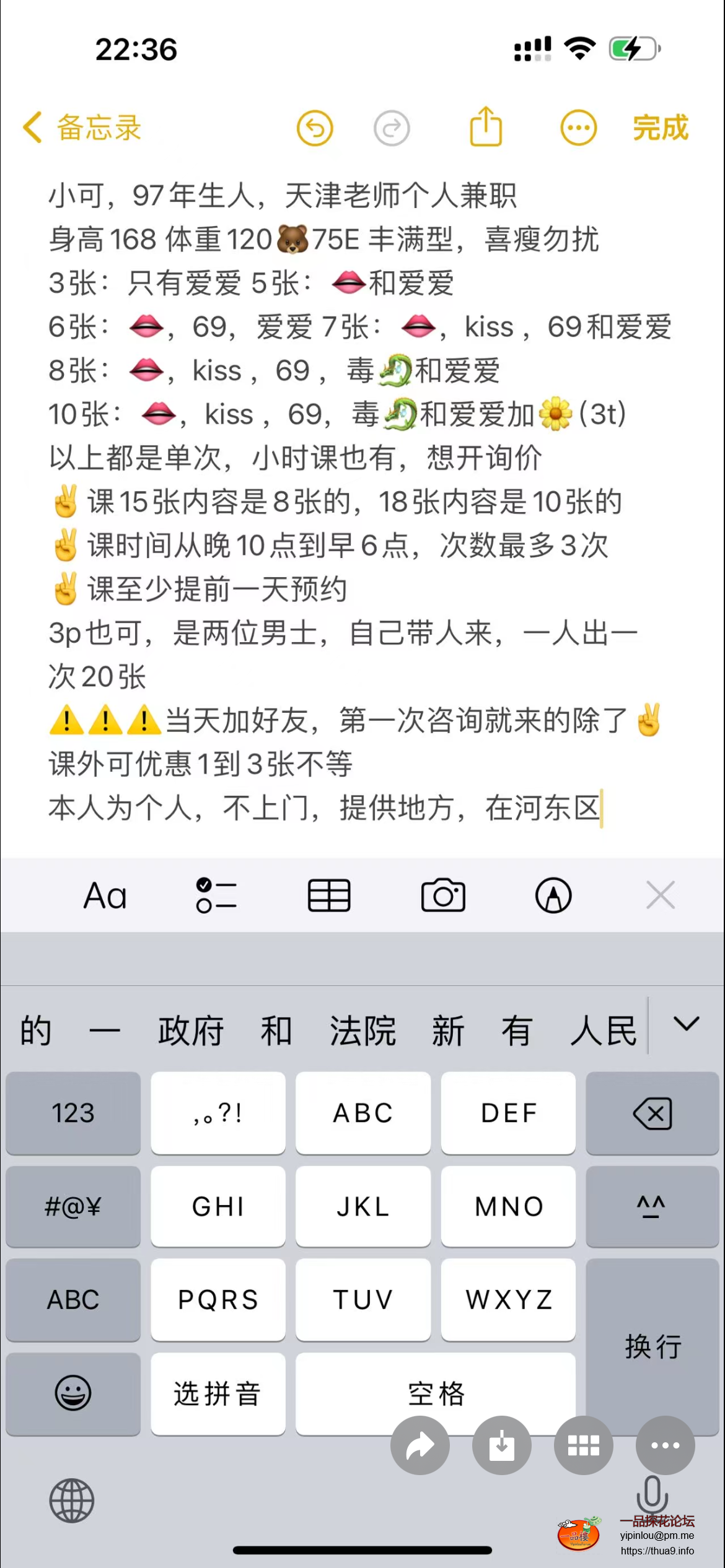Screen dimensions: 725x1568
Task: Tap 选拼音 to choose pinyin
Action: 218,1393
